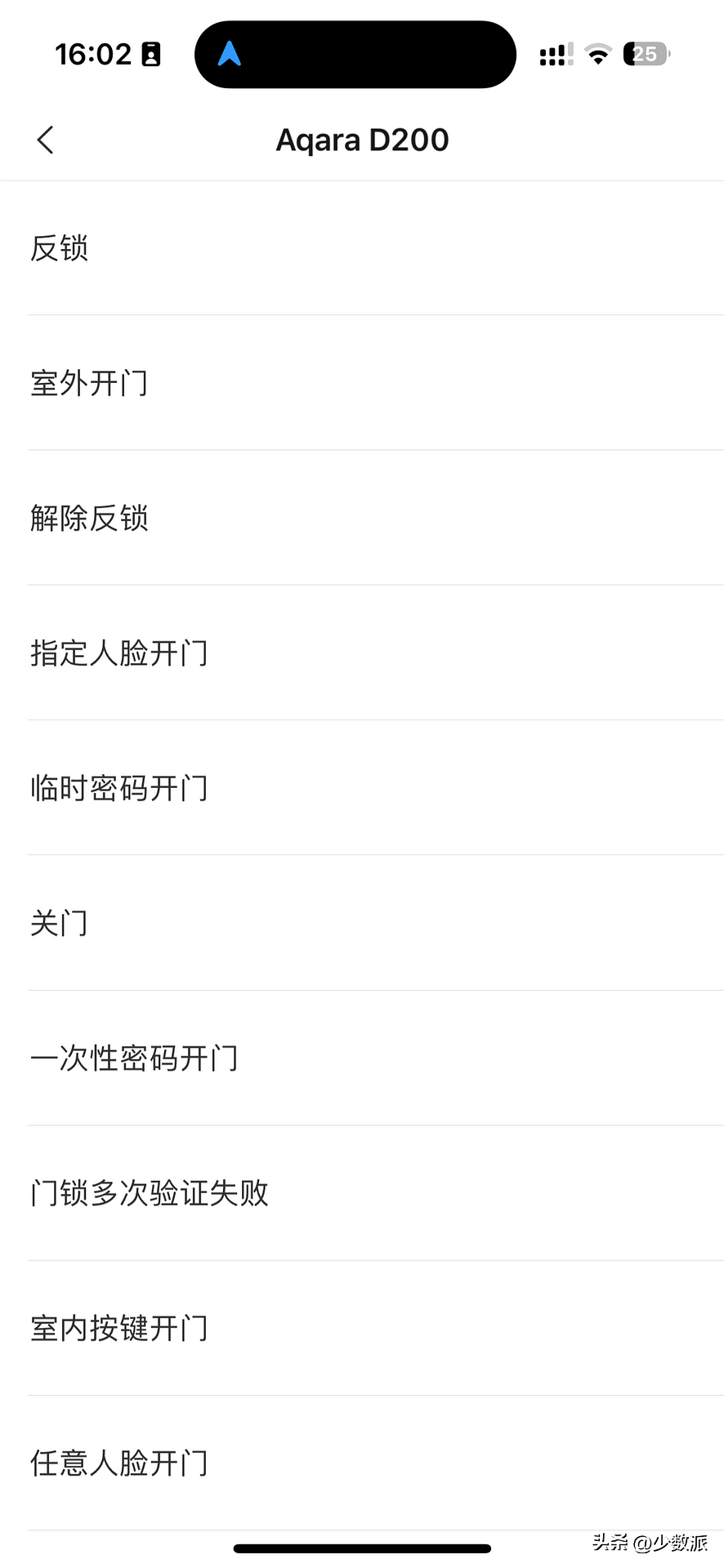Choose 室外开门 from the list
The height and width of the screenshot is (1568, 724).
[x=362, y=383]
